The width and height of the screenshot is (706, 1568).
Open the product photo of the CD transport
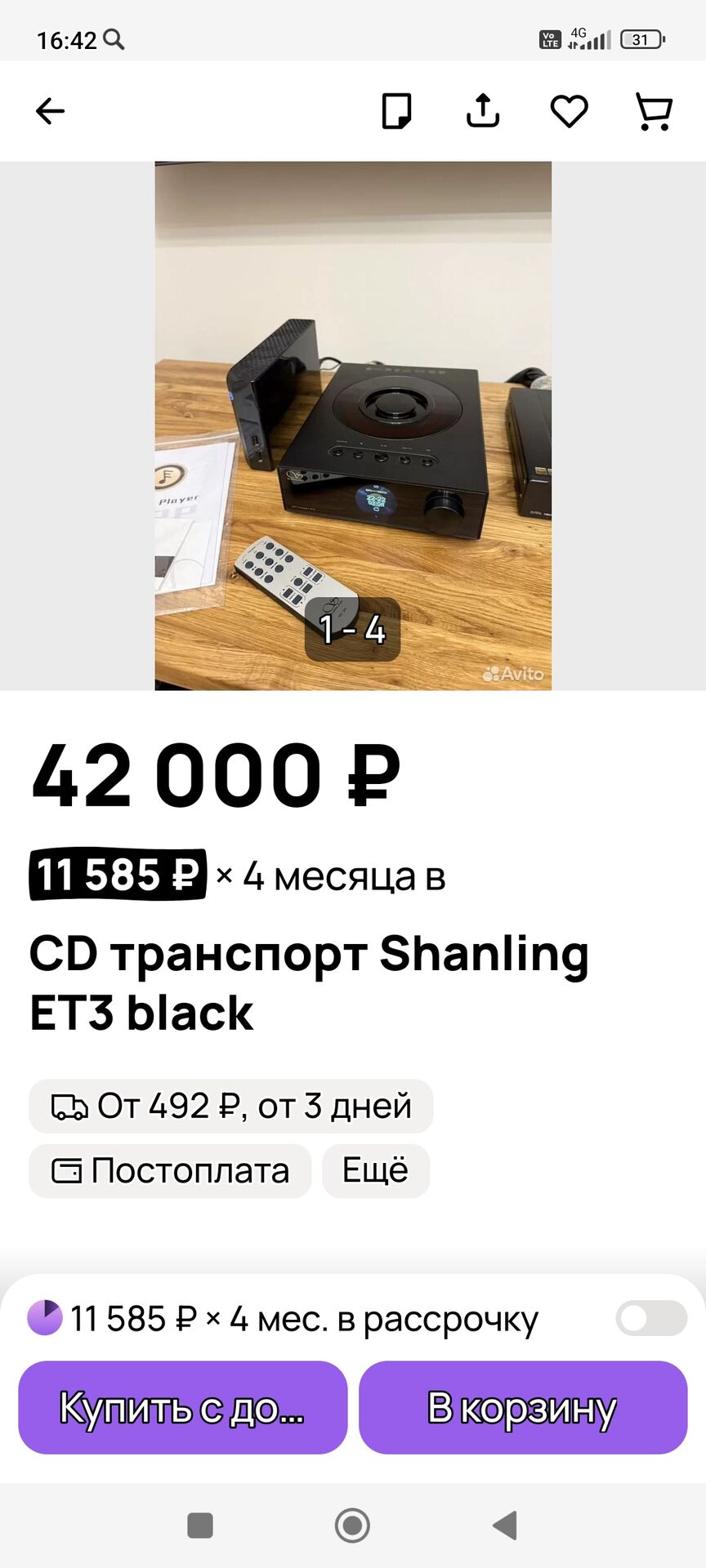click(x=353, y=425)
